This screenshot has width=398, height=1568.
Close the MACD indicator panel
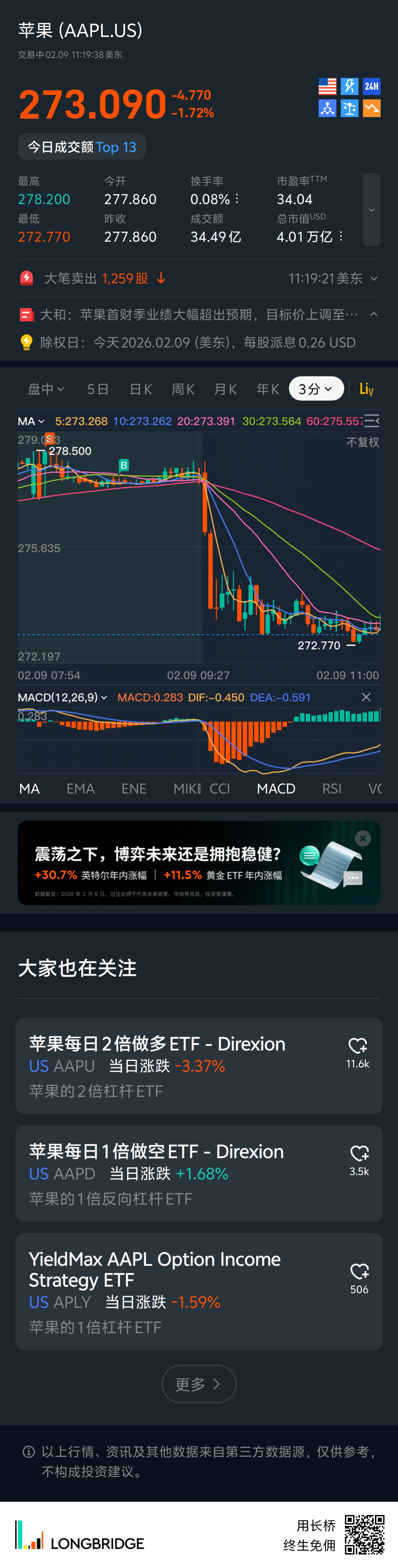(366, 697)
